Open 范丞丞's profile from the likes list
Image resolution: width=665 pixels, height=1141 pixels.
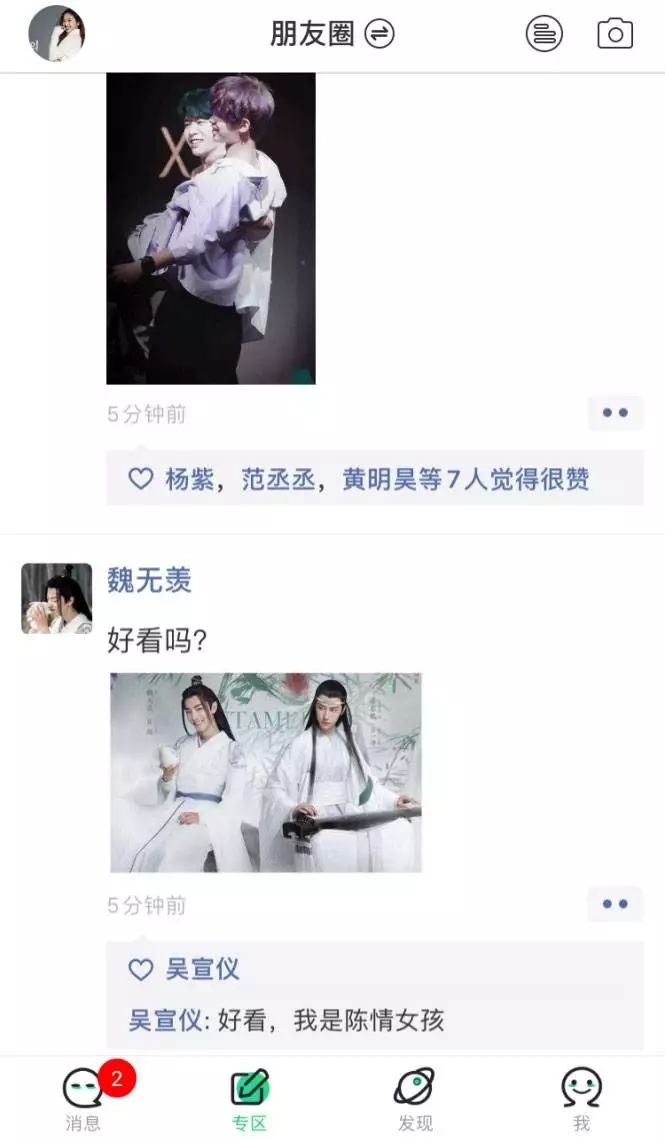(x=278, y=480)
